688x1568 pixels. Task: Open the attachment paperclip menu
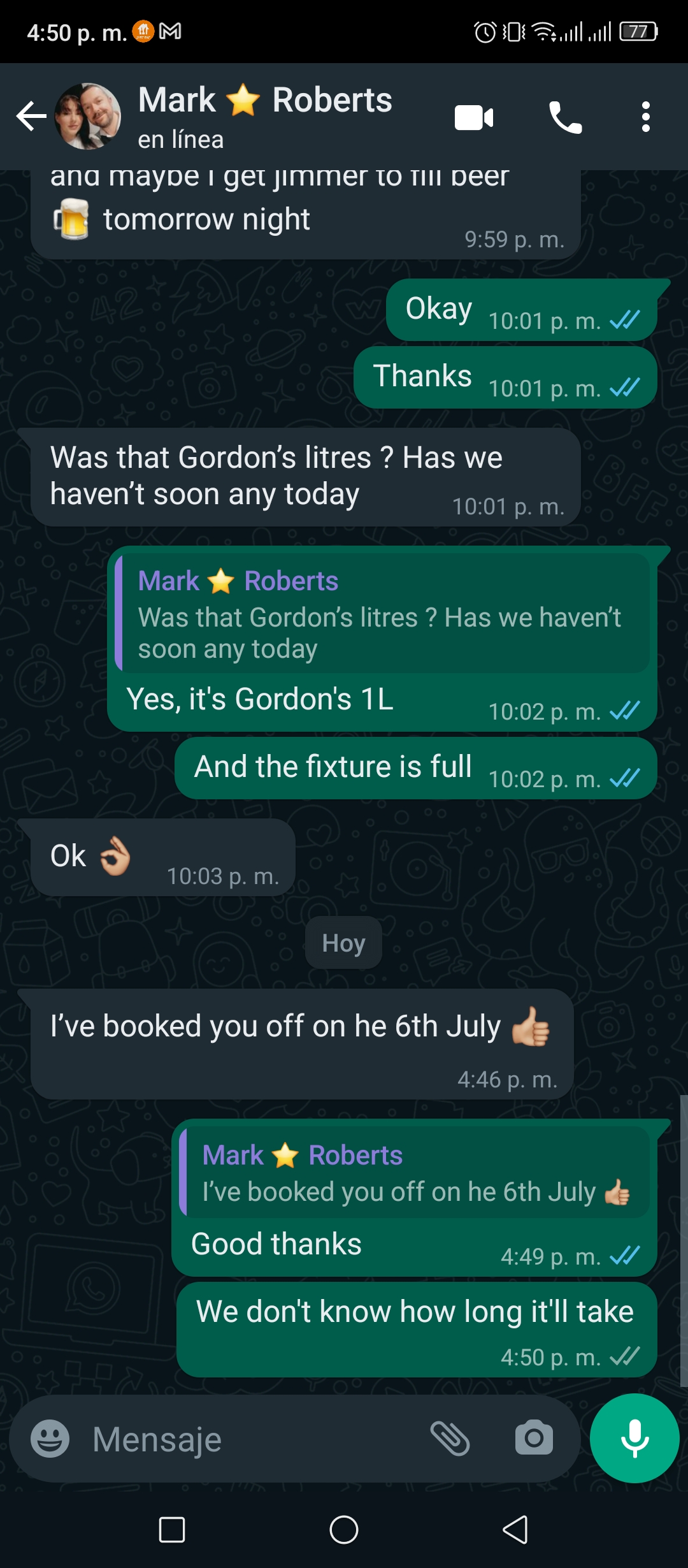450,1439
